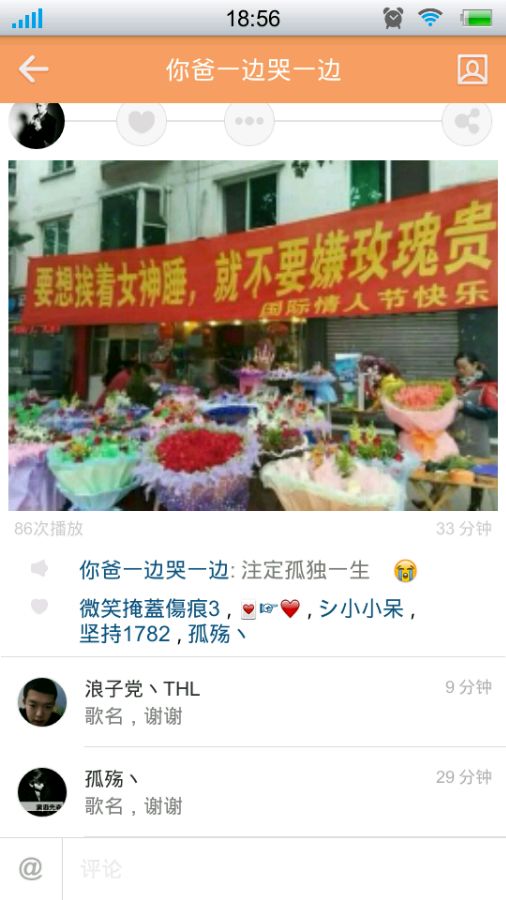Open liker シ小小呆's profile
The image size is (506, 900).
pos(361,609)
